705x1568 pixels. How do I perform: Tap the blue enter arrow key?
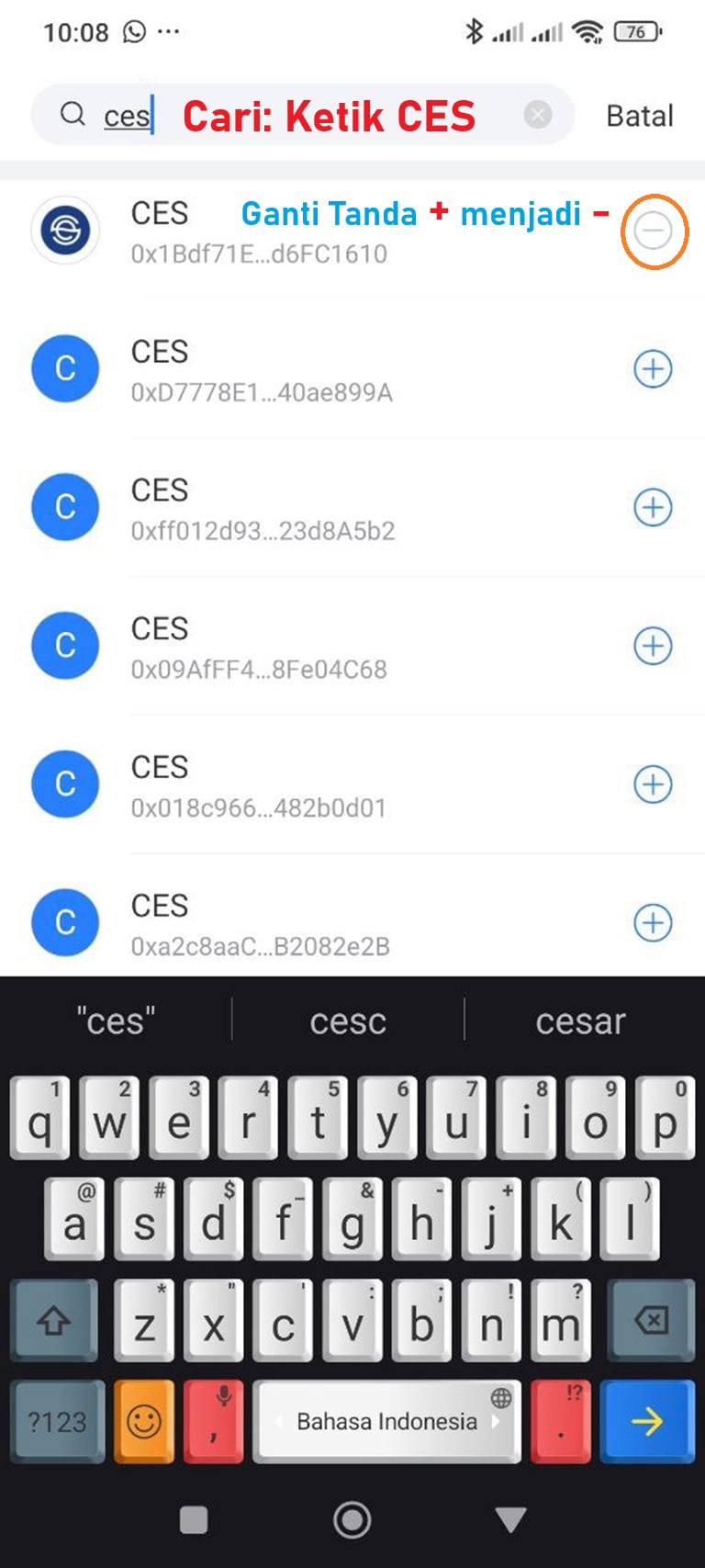coord(648,1421)
